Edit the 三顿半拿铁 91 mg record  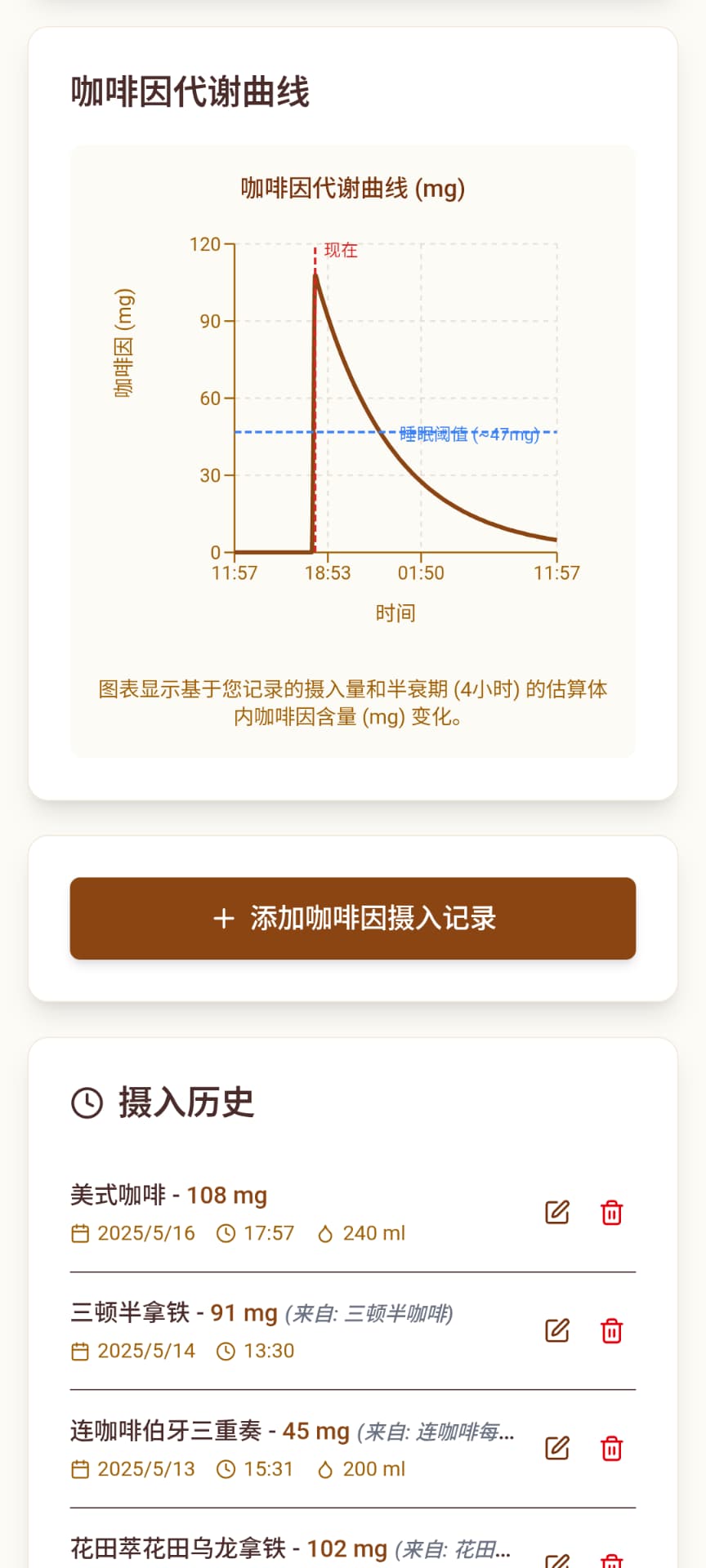click(x=557, y=1330)
